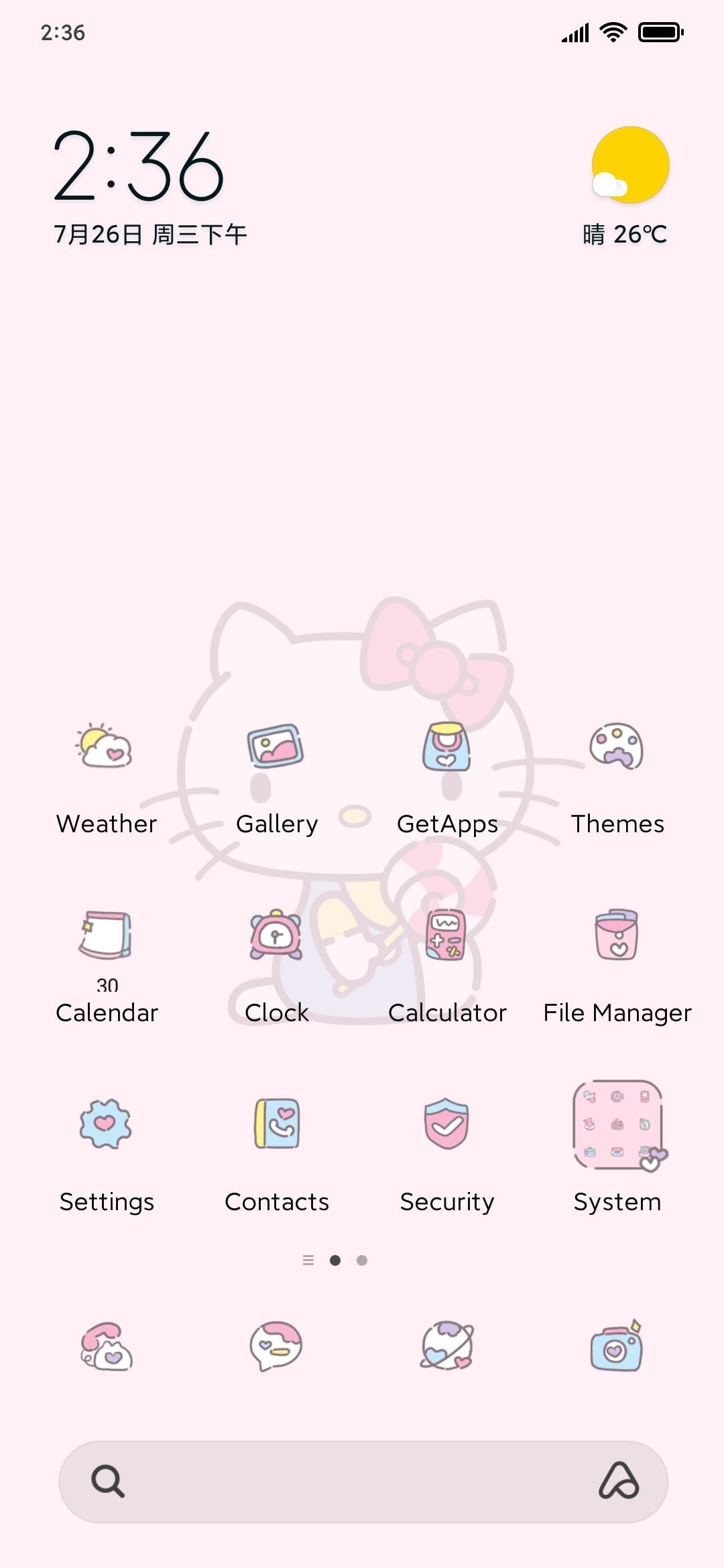
Task: Tap the home screen search bar
Action: click(363, 1482)
